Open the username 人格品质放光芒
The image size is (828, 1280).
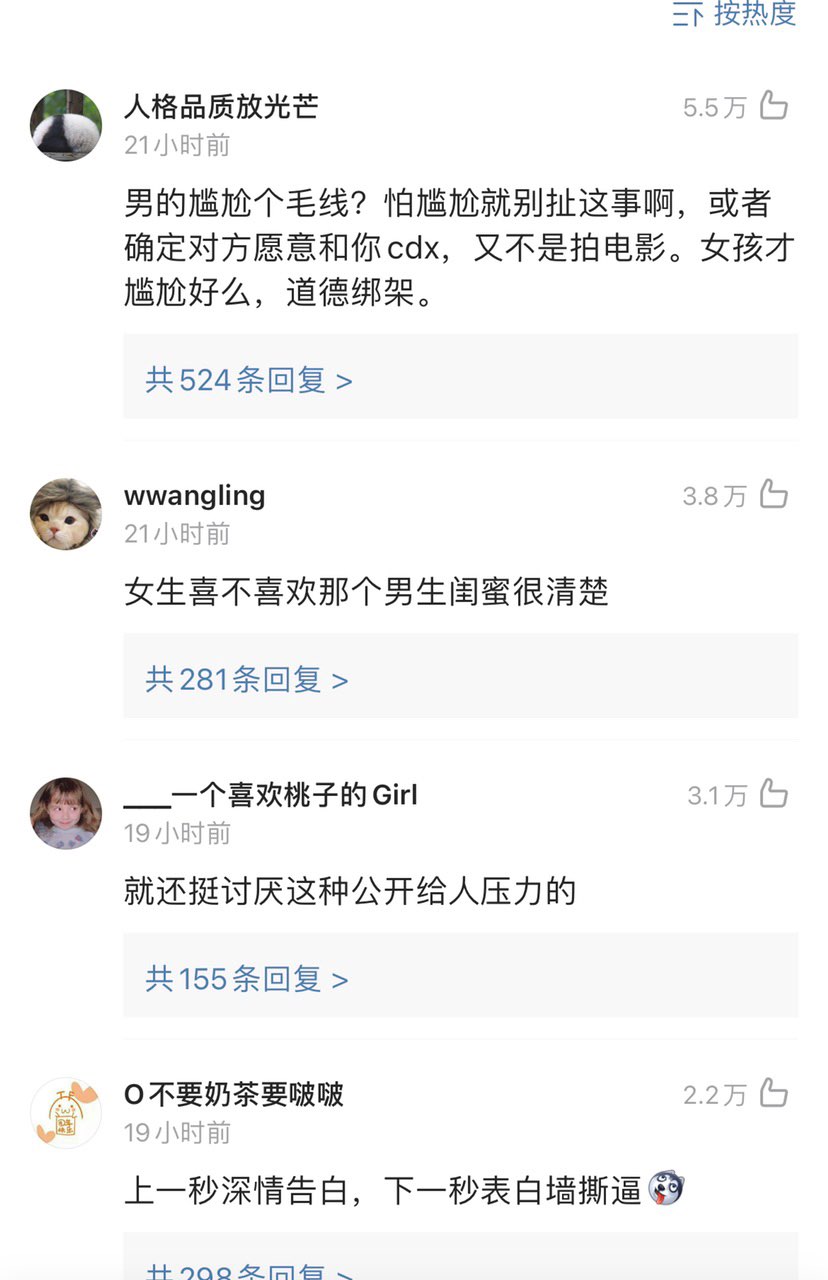click(221, 106)
